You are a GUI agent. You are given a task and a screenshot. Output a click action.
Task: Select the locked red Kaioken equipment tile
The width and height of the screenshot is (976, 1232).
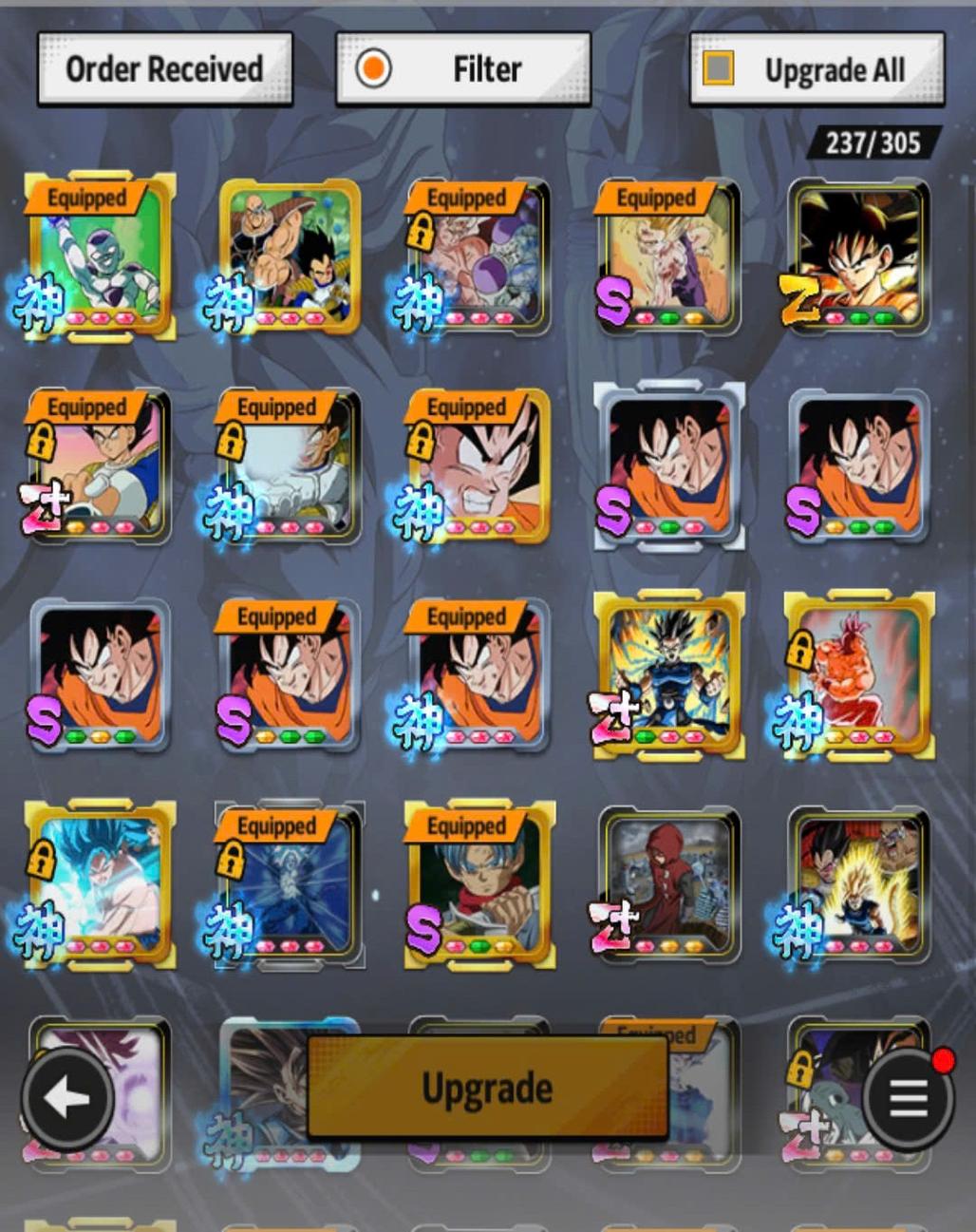859,675
